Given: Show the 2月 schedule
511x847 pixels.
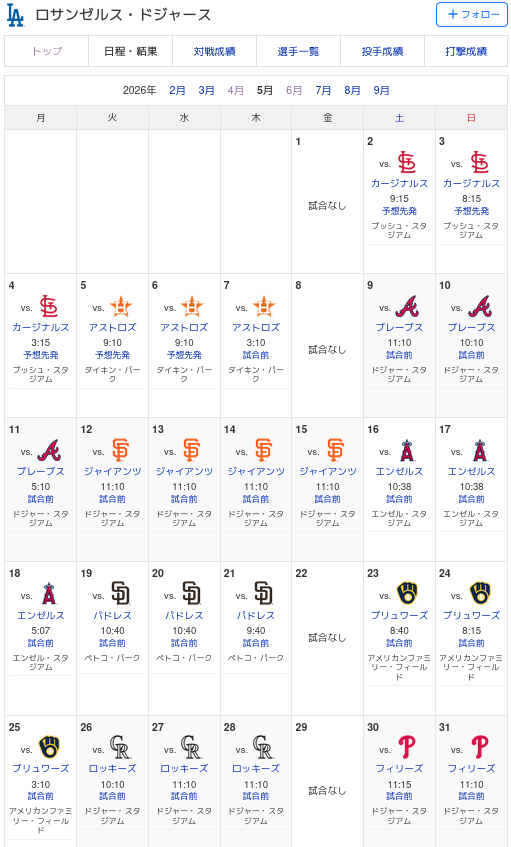Looking at the screenshot, I should [x=177, y=90].
